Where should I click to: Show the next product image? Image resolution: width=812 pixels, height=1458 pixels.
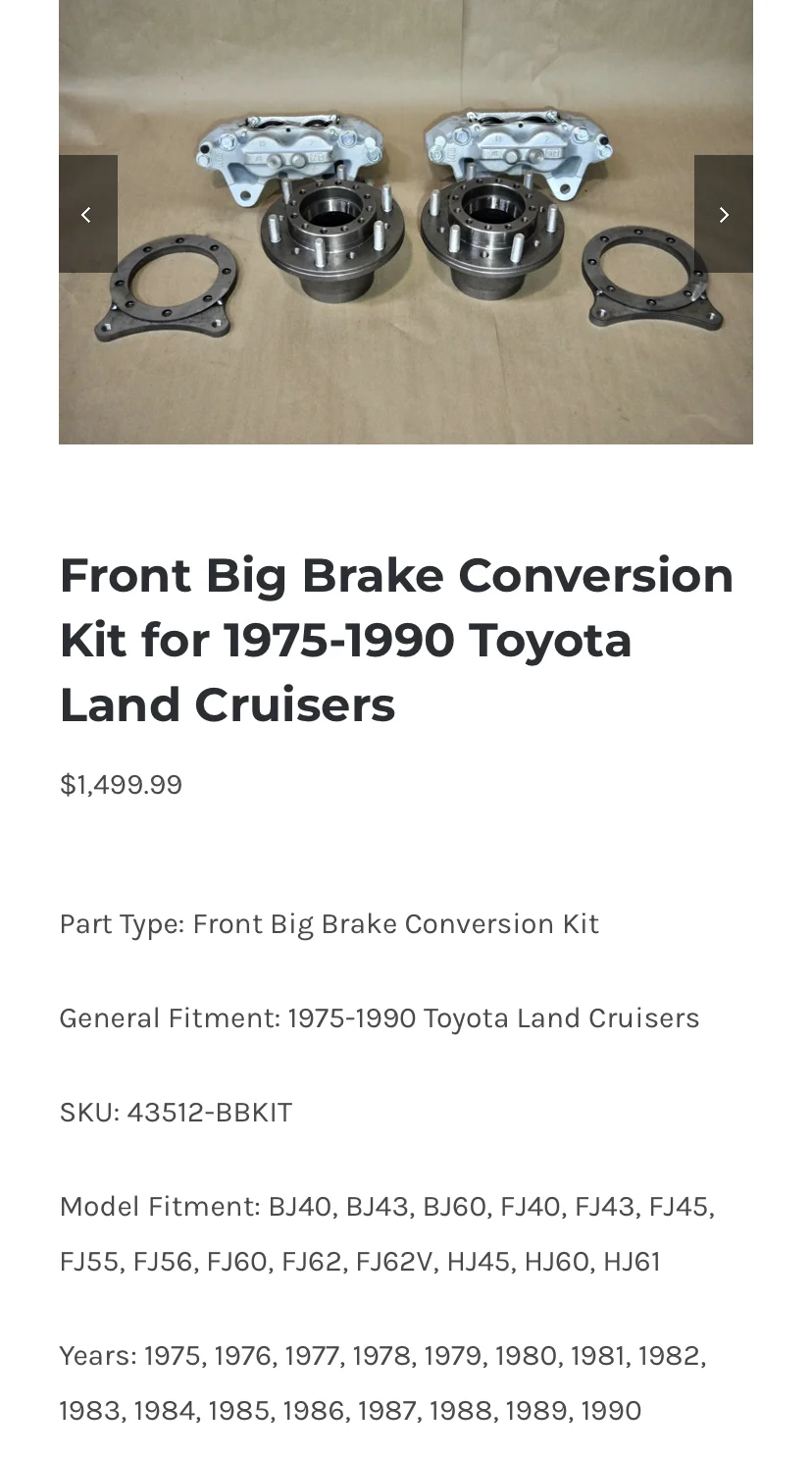[724, 214]
